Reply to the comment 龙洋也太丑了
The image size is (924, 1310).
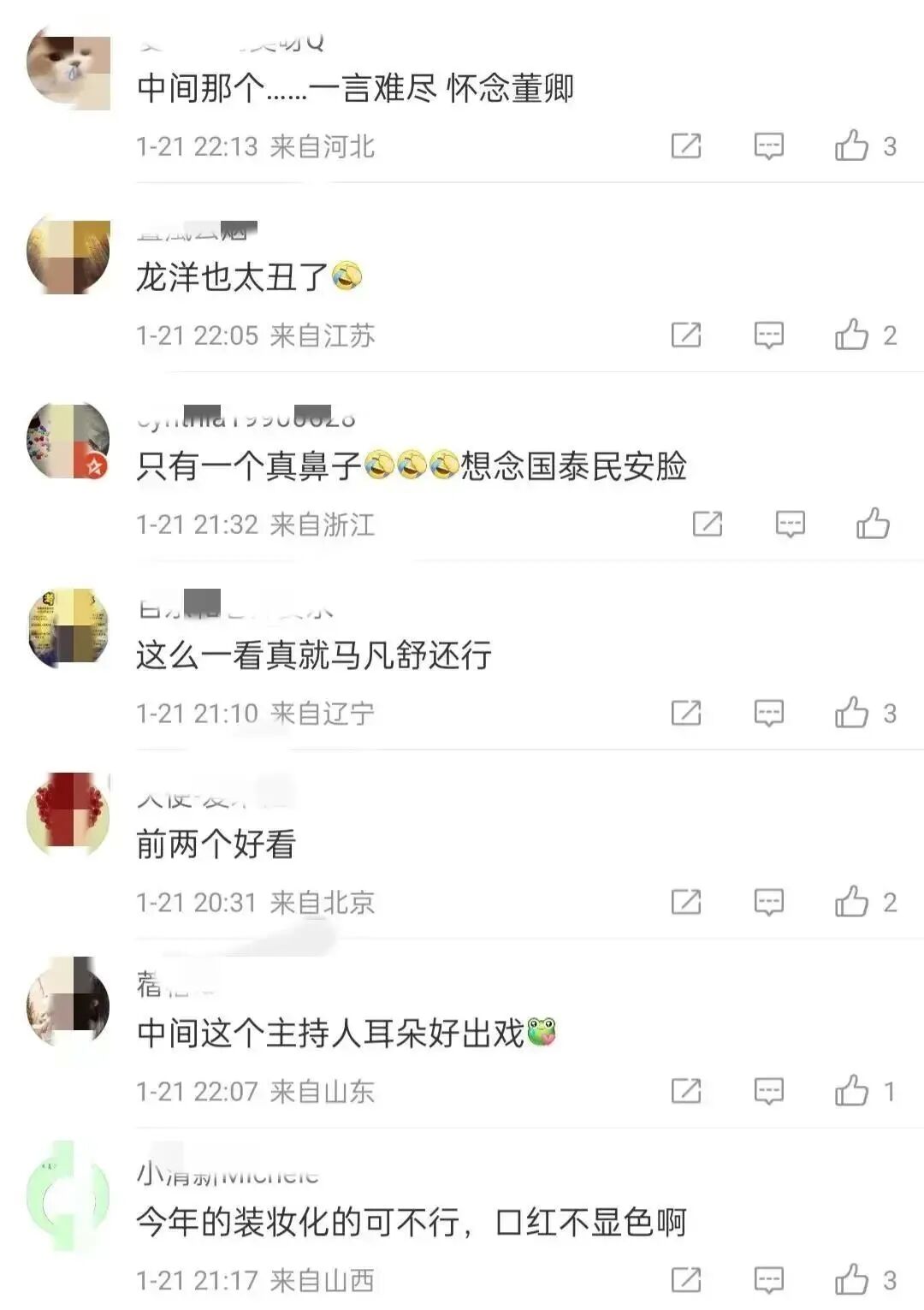(x=768, y=335)
